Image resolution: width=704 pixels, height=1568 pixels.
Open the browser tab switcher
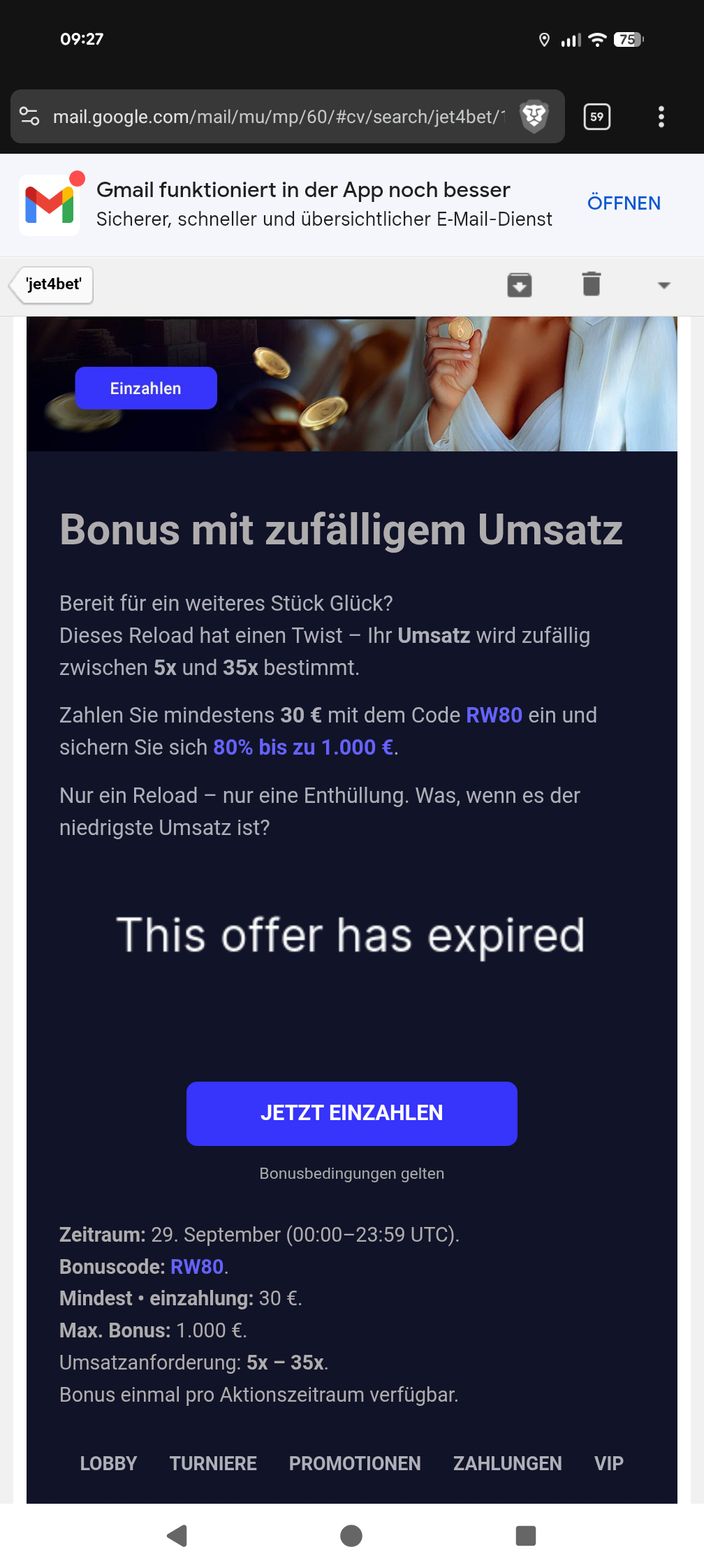coord(596,117)
